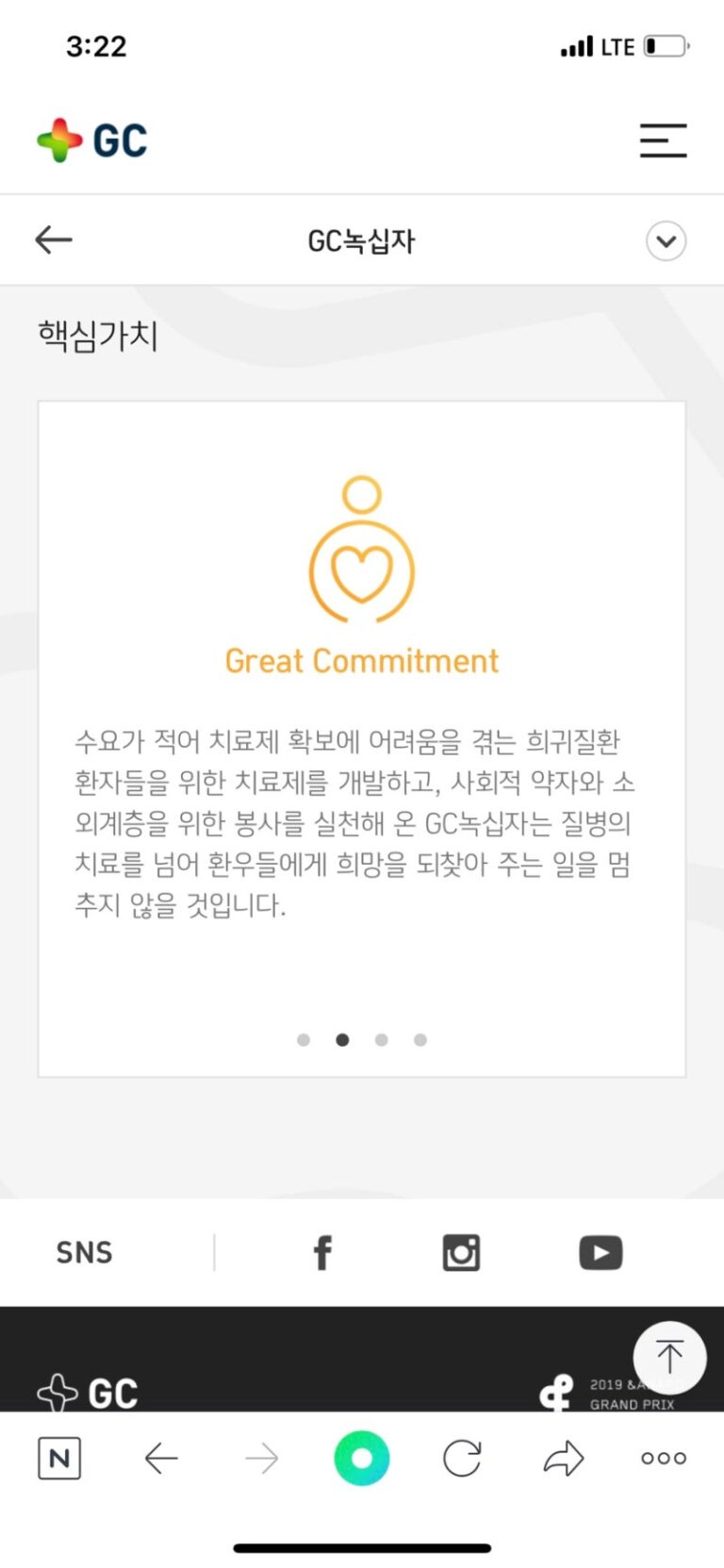Viewport: 724px width, 1568px height.
Task: Open GC's Facebook page
Action: coord(322,1253)
